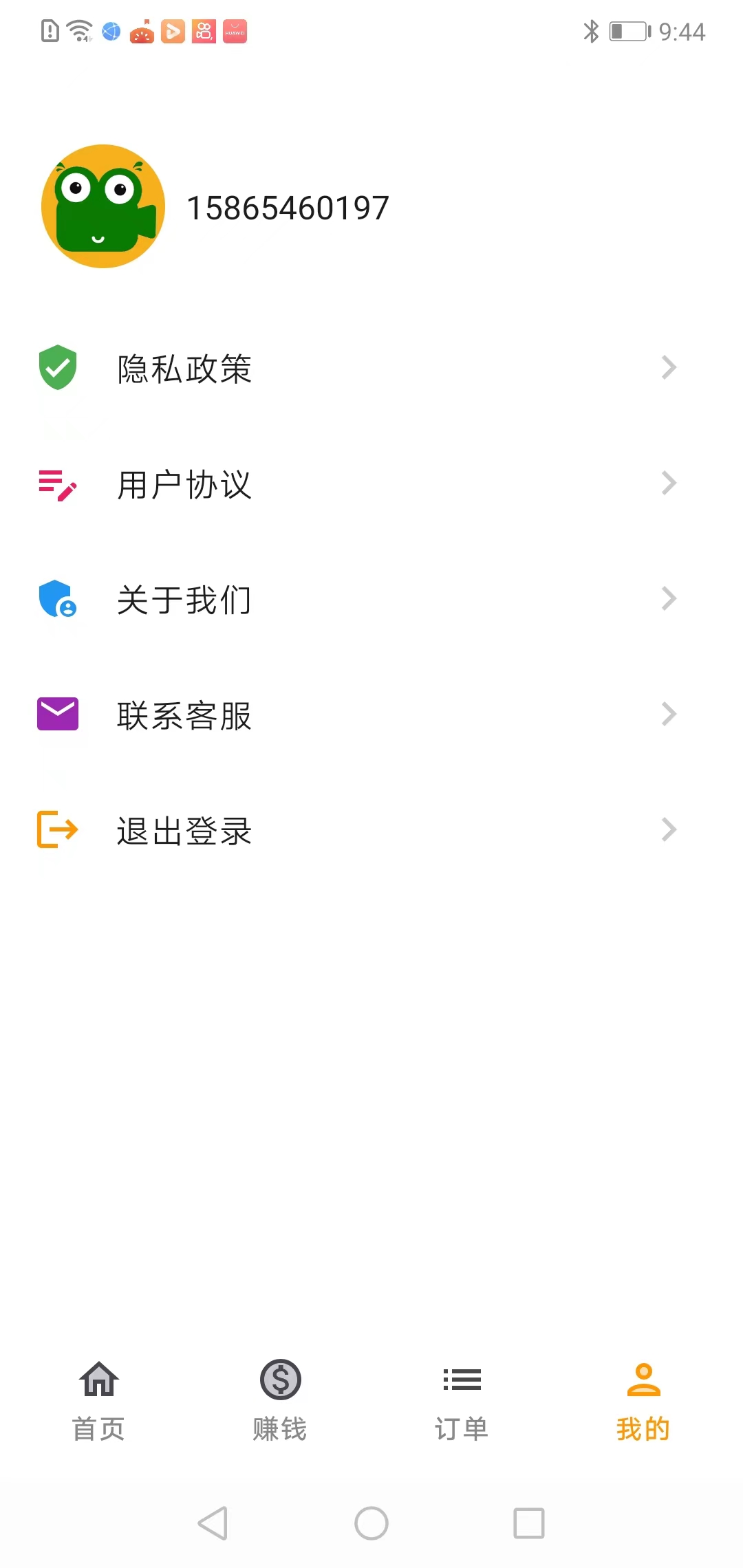Open the purple envelope customer service icon
The height and width of the screenshot is (1568, 743).
58,714
